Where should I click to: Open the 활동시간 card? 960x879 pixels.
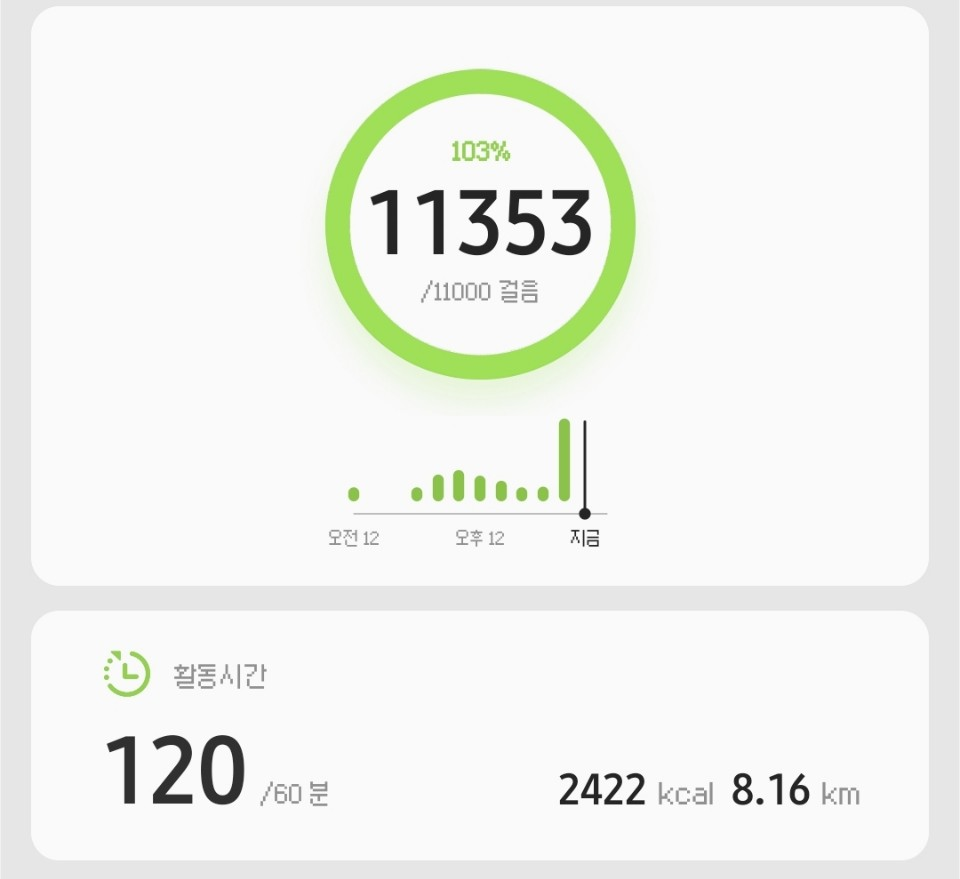coord(480,735)
